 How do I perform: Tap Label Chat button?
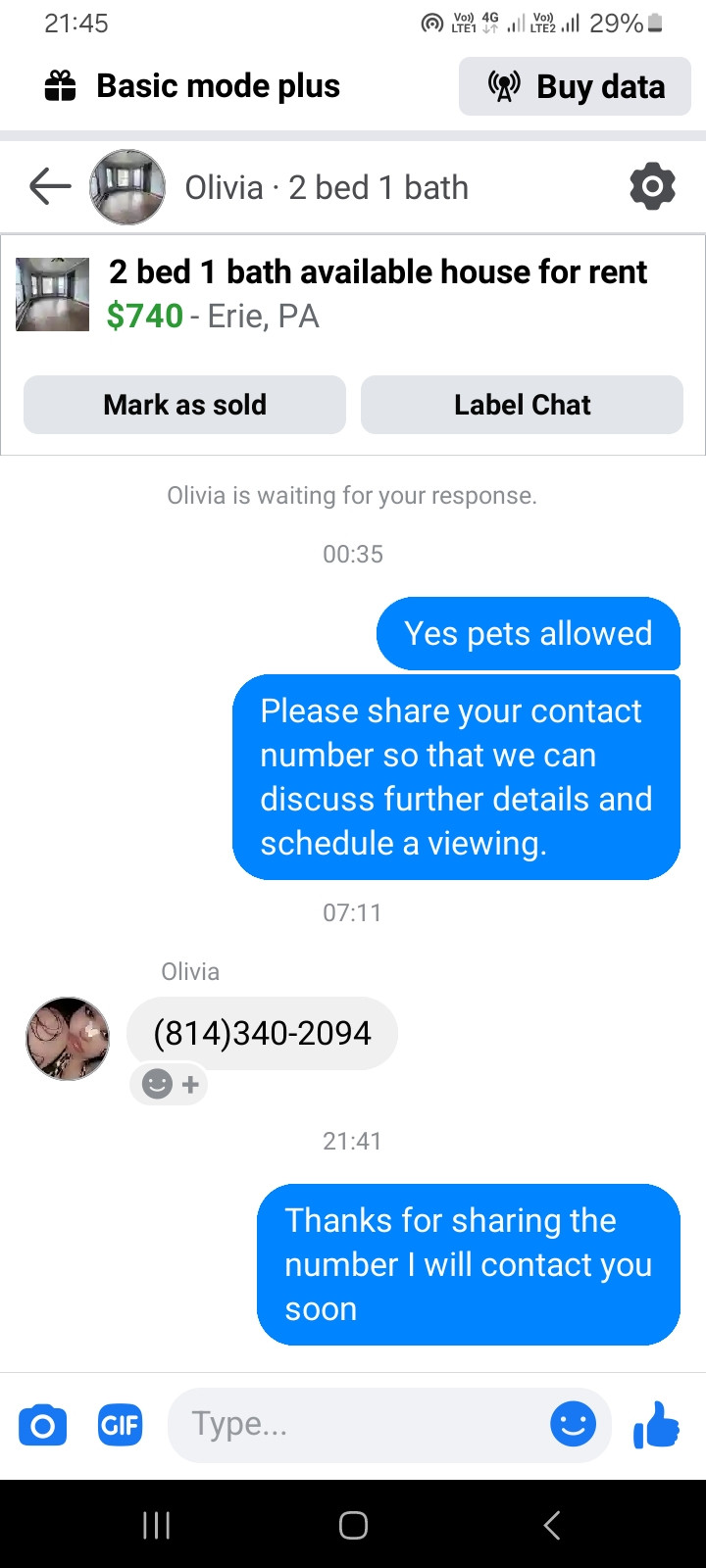click(522, 405)
